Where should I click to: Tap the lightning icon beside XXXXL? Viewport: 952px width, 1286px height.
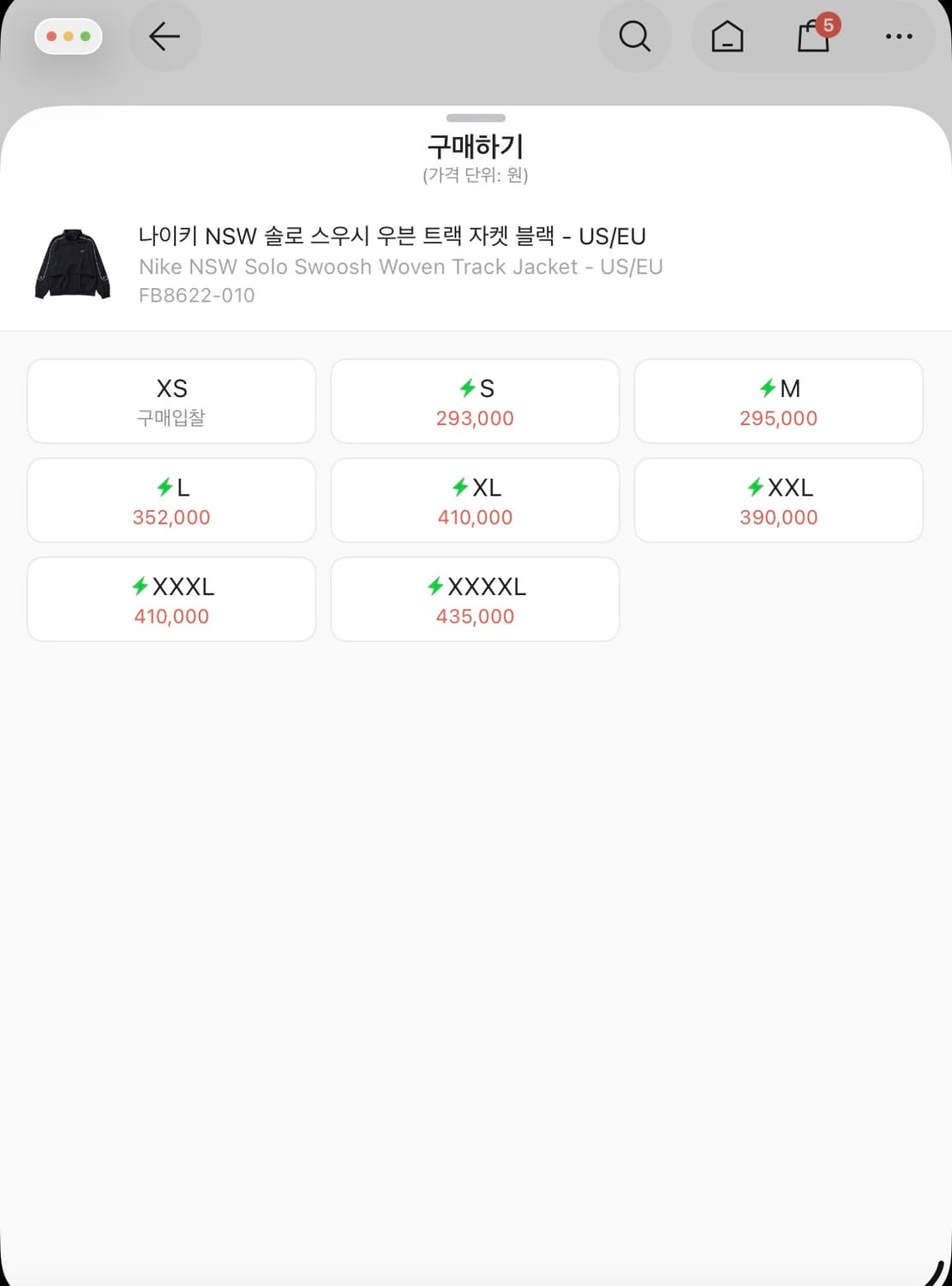tap(437, 587)
